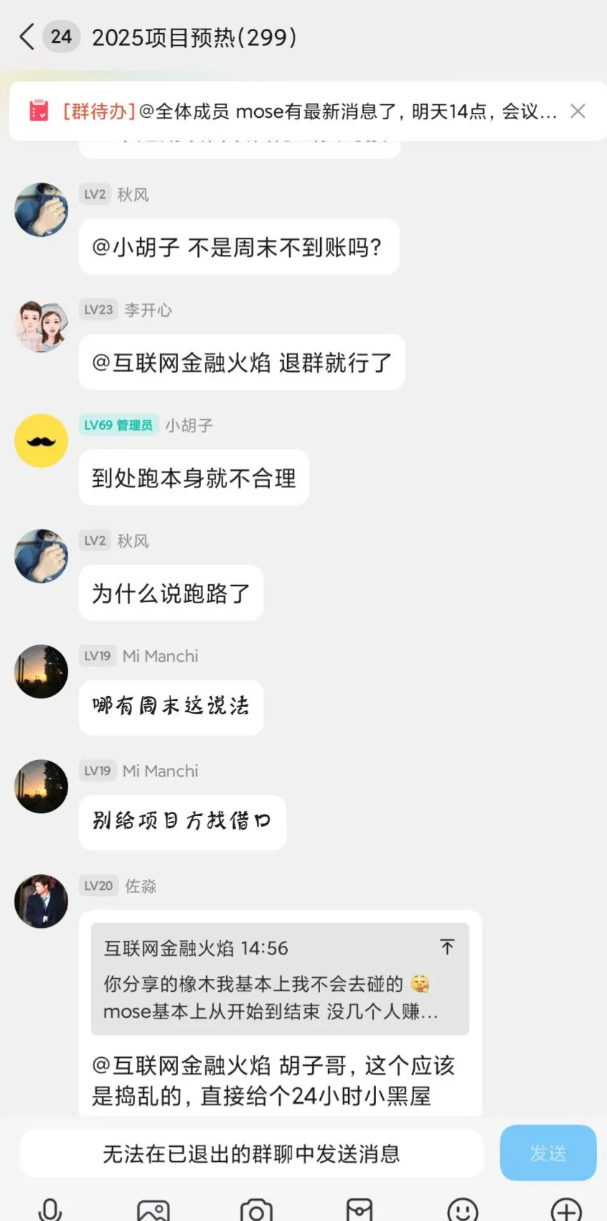This screenshot has width=607, height=1221.
Task: Start voice input with microphone icon
Action: [50, 1211]
